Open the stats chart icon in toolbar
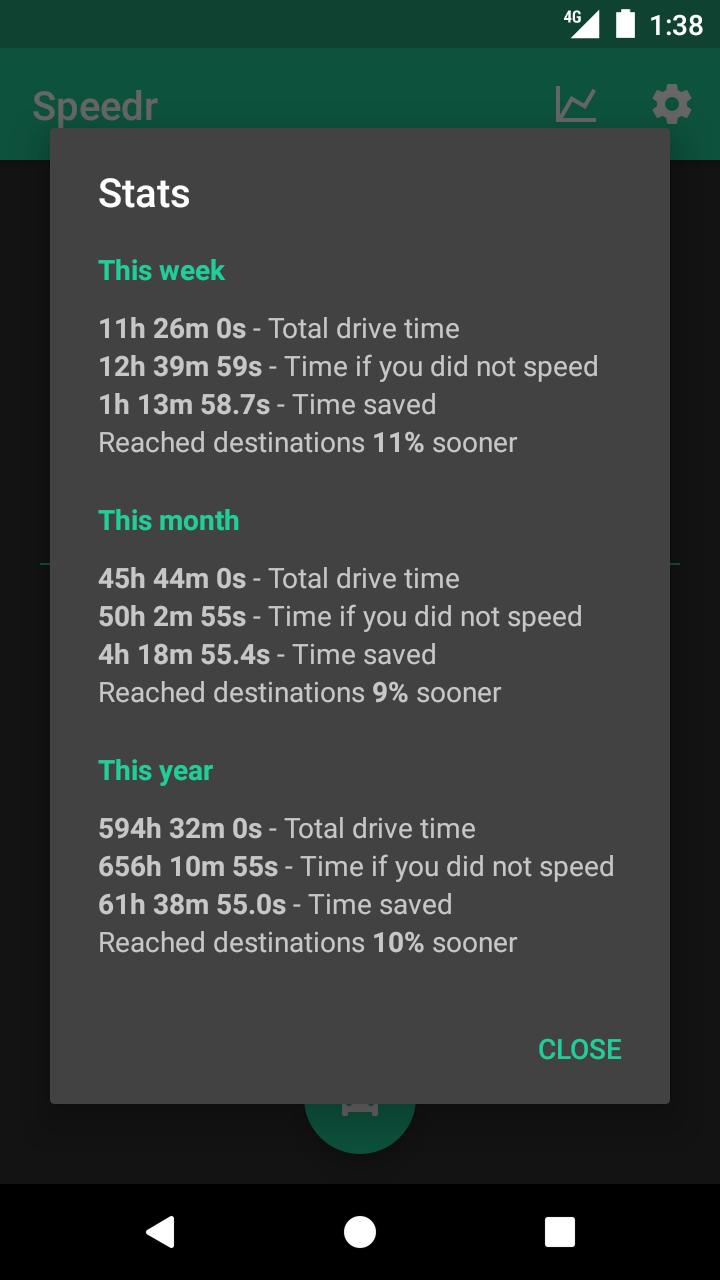This screenshot has width=720, height=1280. click(x=575, y=103)
